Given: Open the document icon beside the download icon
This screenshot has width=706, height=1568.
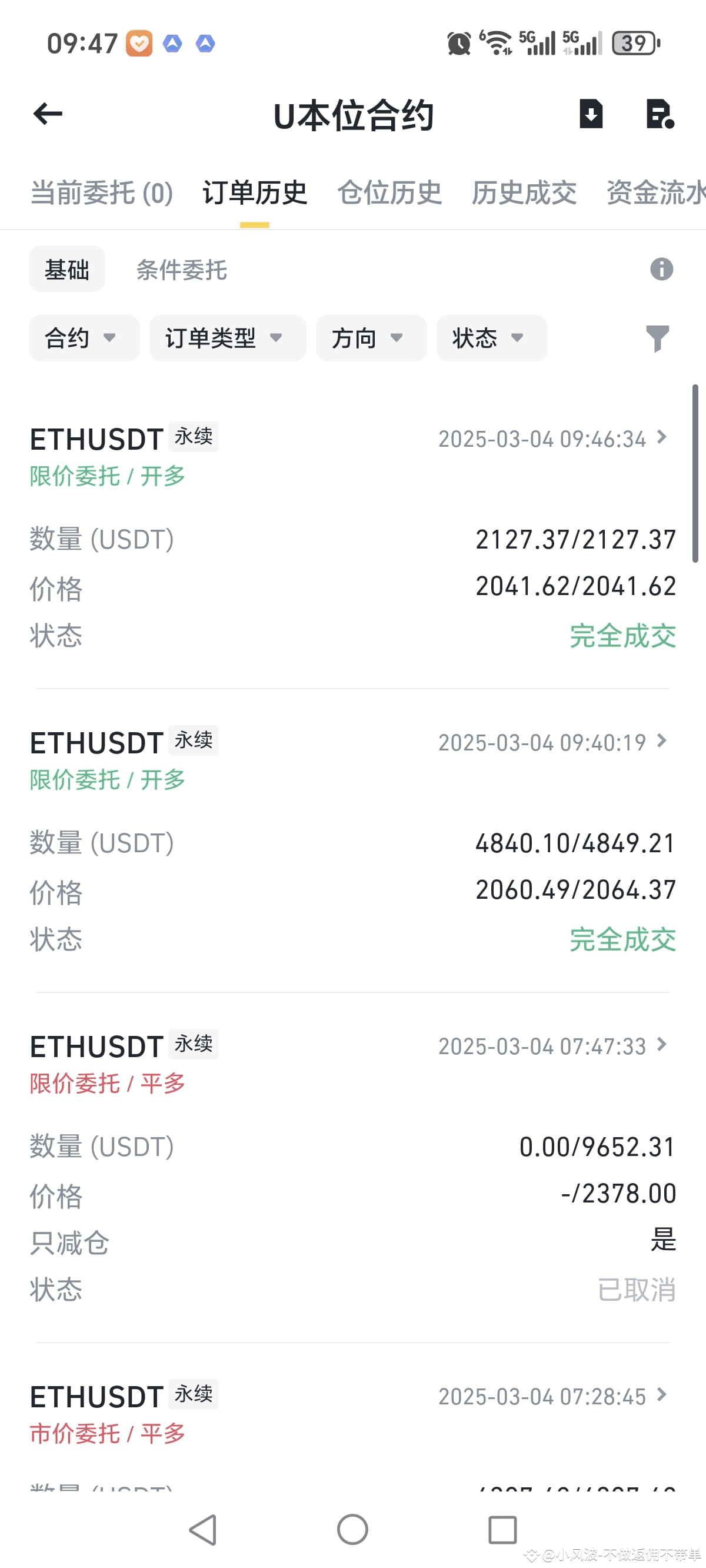Looking at the screenshot, I should 660,114.
